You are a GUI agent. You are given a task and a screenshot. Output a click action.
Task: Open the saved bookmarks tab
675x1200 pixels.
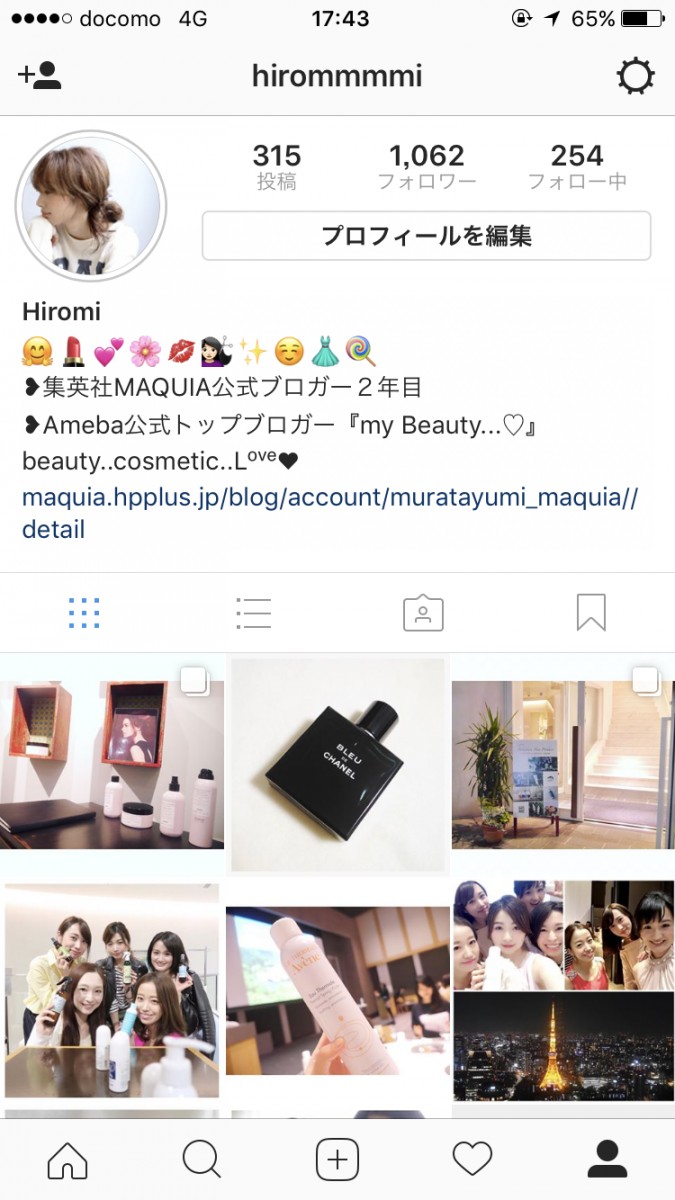(591, 613)
